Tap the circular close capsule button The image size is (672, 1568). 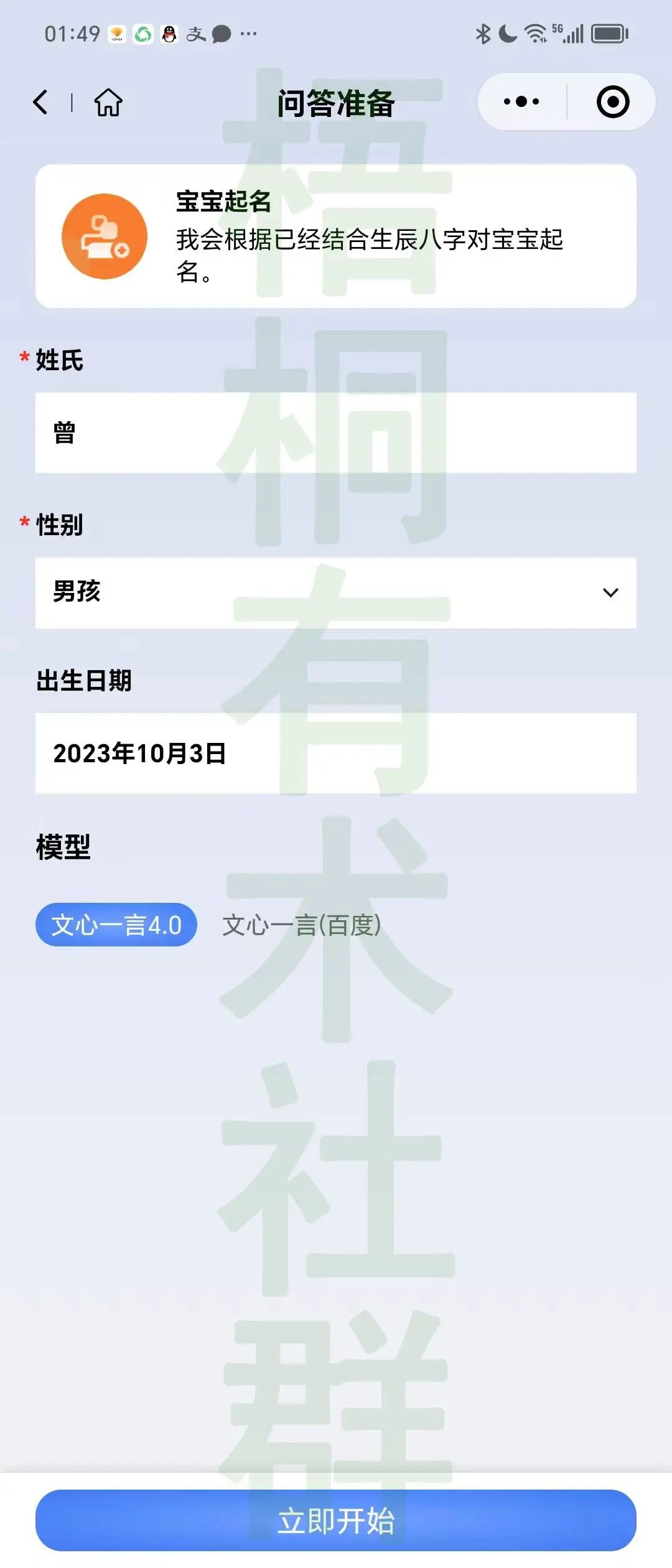click(612, 102)
